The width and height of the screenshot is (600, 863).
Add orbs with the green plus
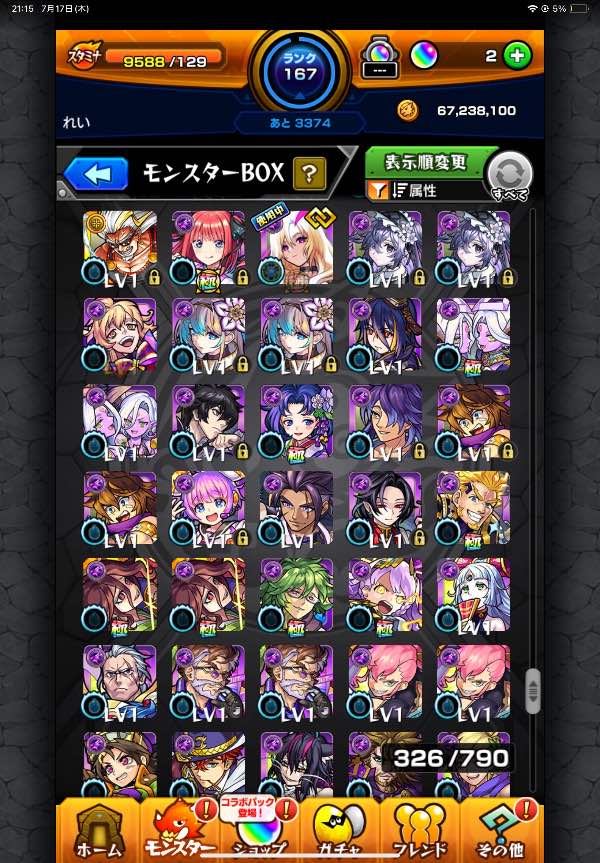(x=517, y=56)
